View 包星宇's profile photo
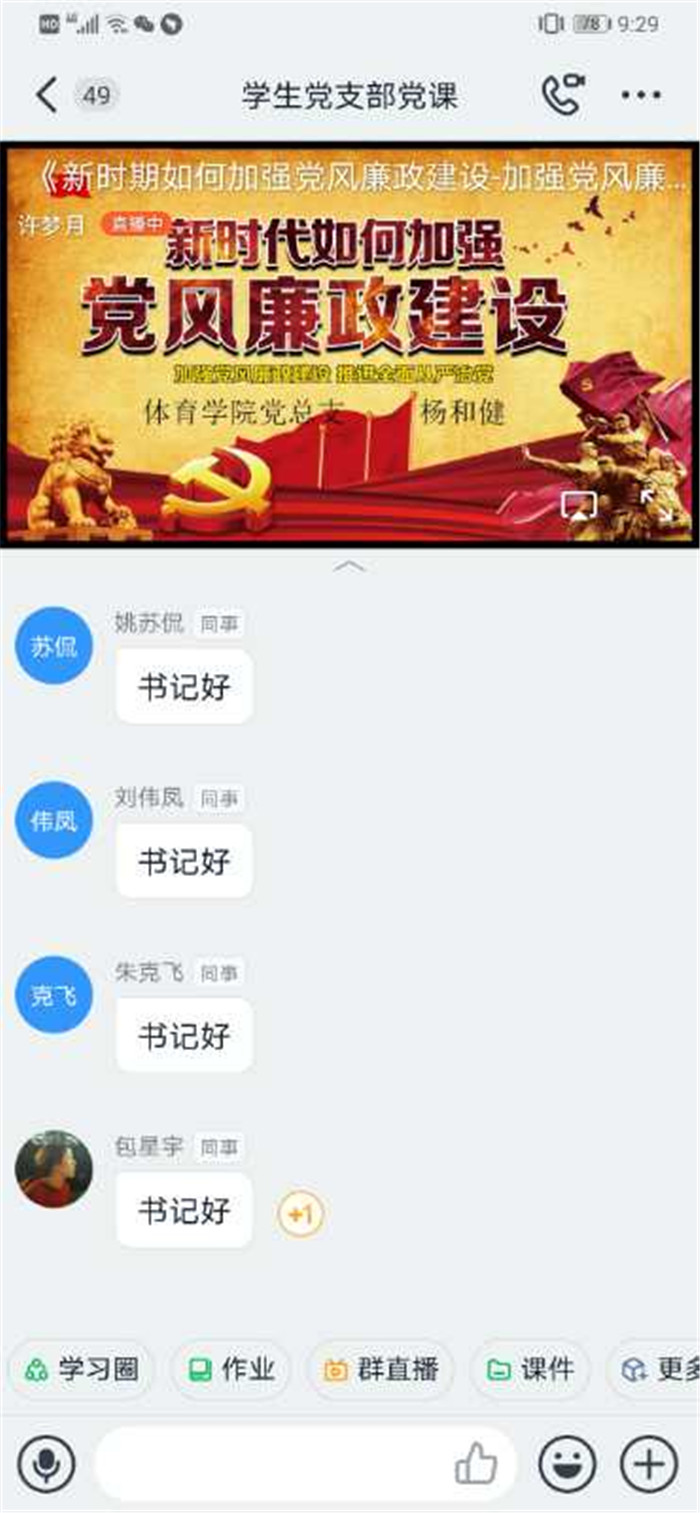 (54, 1169)
